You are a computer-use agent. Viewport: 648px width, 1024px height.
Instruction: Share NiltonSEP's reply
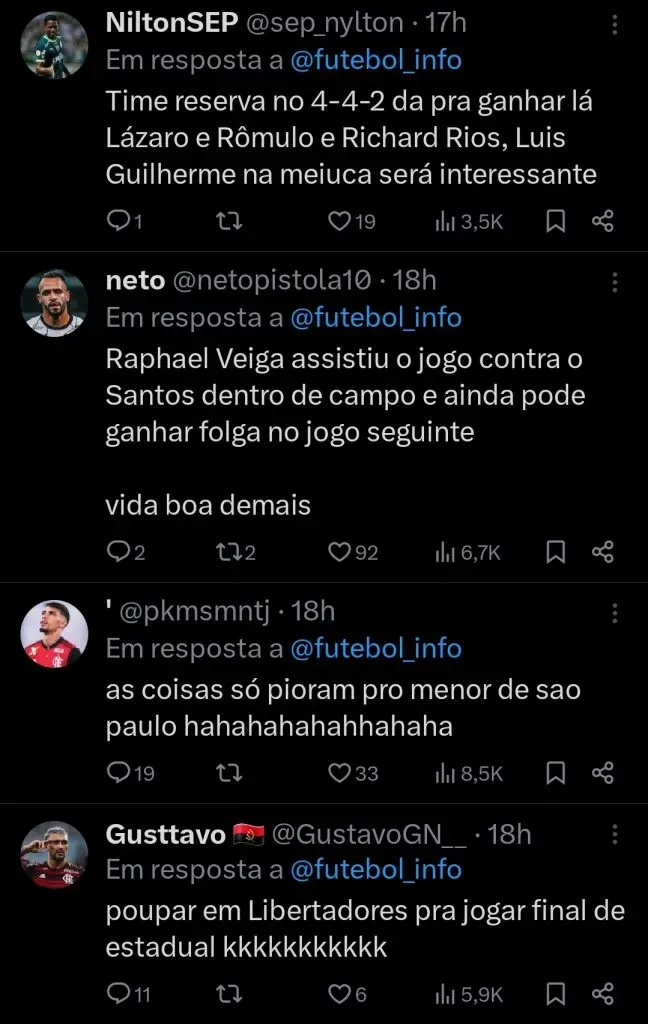[602, 221]
